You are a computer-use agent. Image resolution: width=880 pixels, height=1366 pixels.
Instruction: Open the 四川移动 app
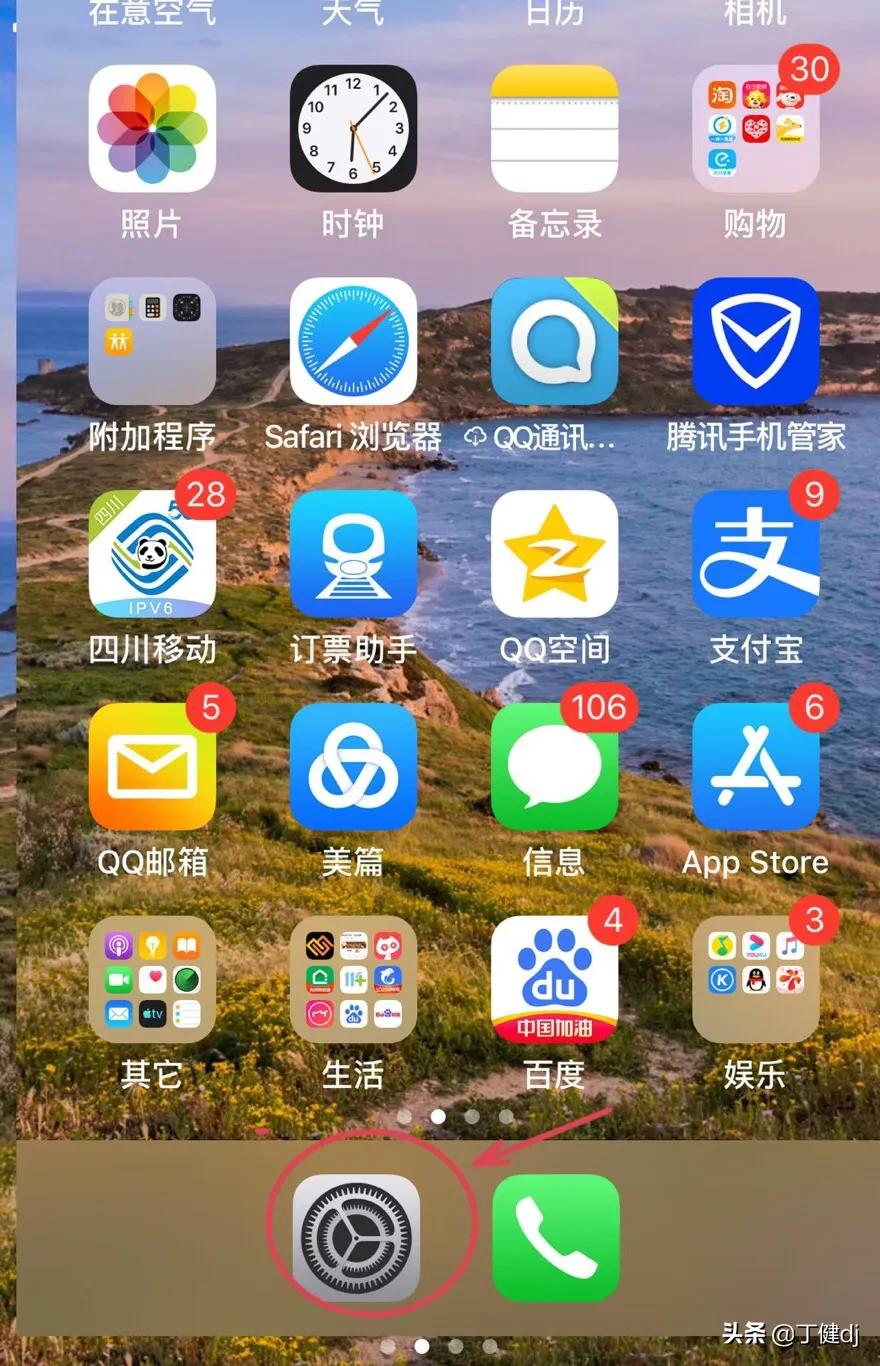(x=152, y=553)
